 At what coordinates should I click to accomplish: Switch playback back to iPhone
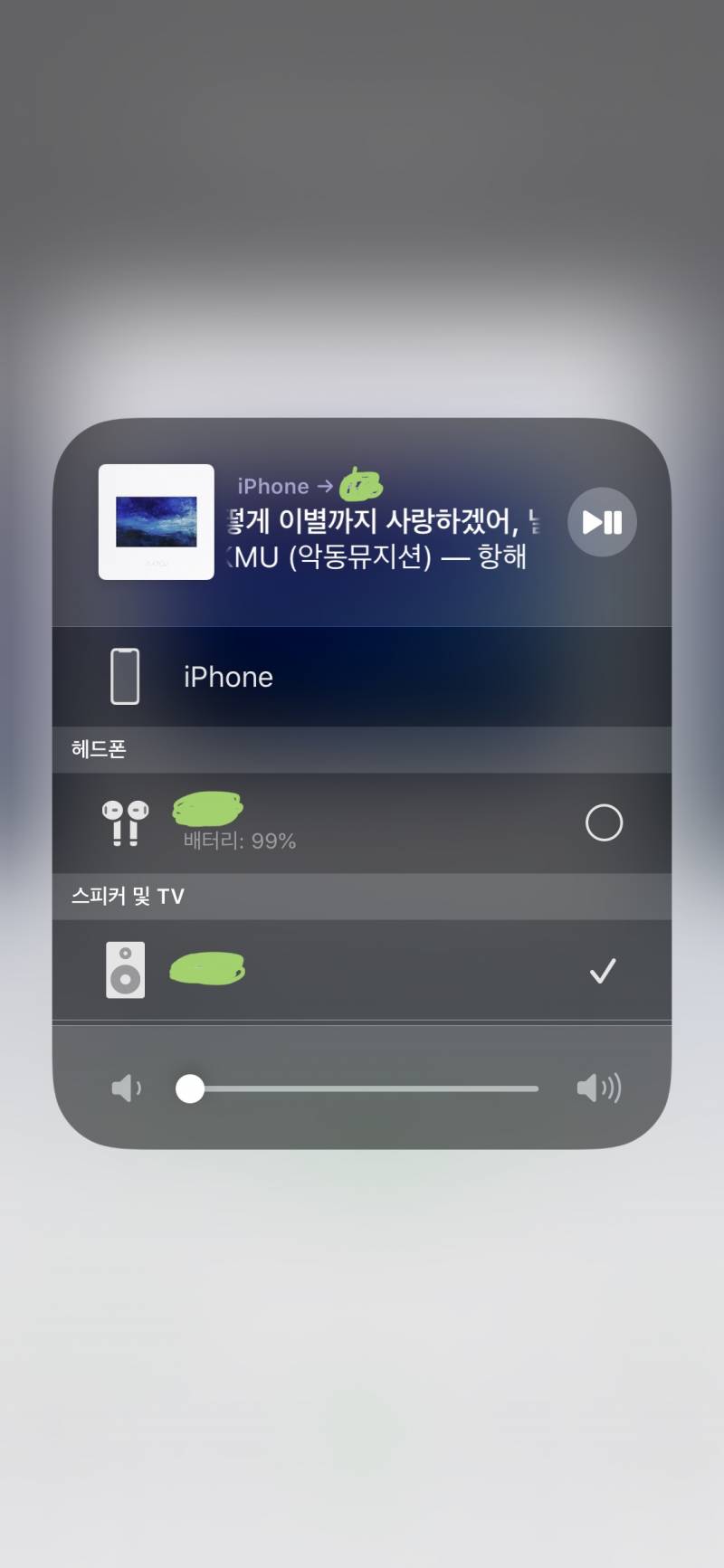click(x=362, y=676)
